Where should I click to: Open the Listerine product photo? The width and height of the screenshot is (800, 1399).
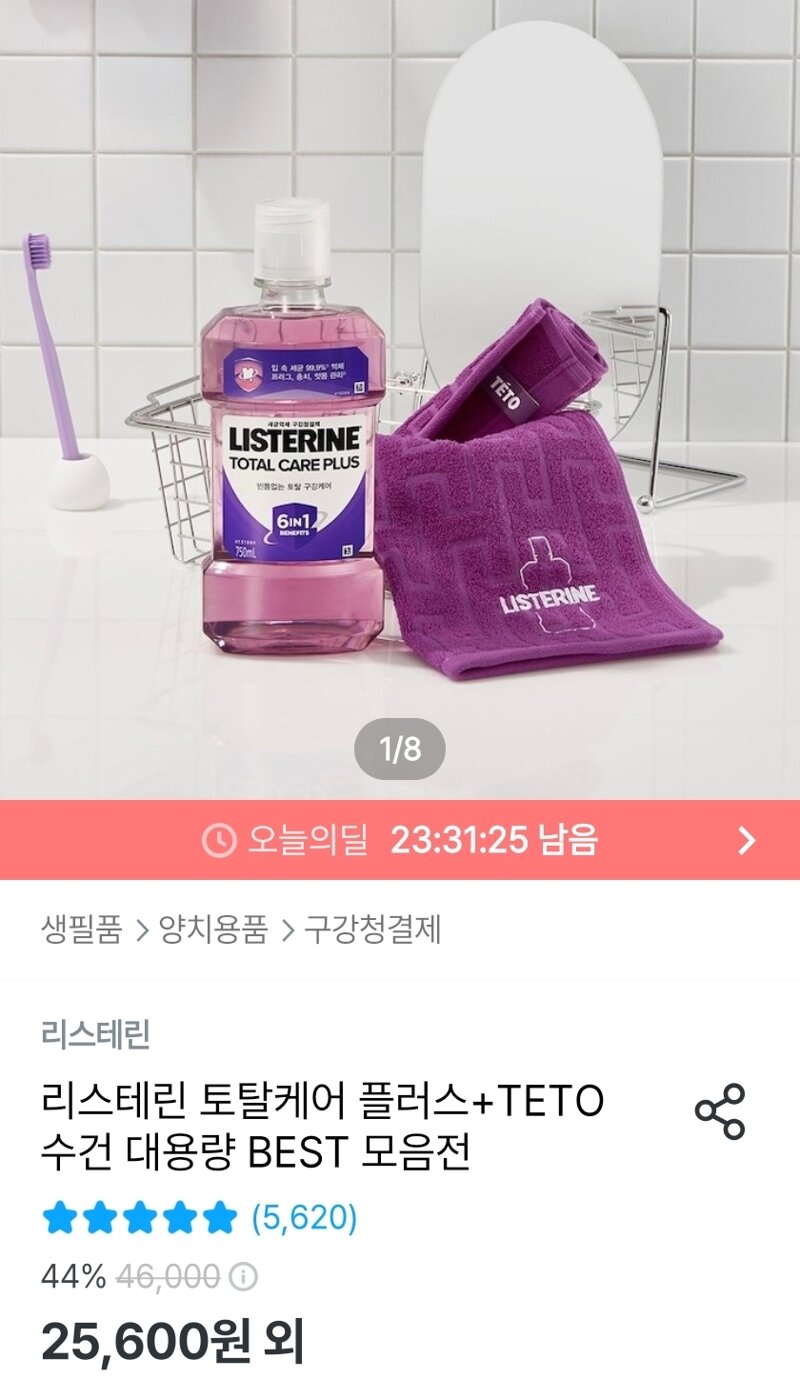[400, 400]
